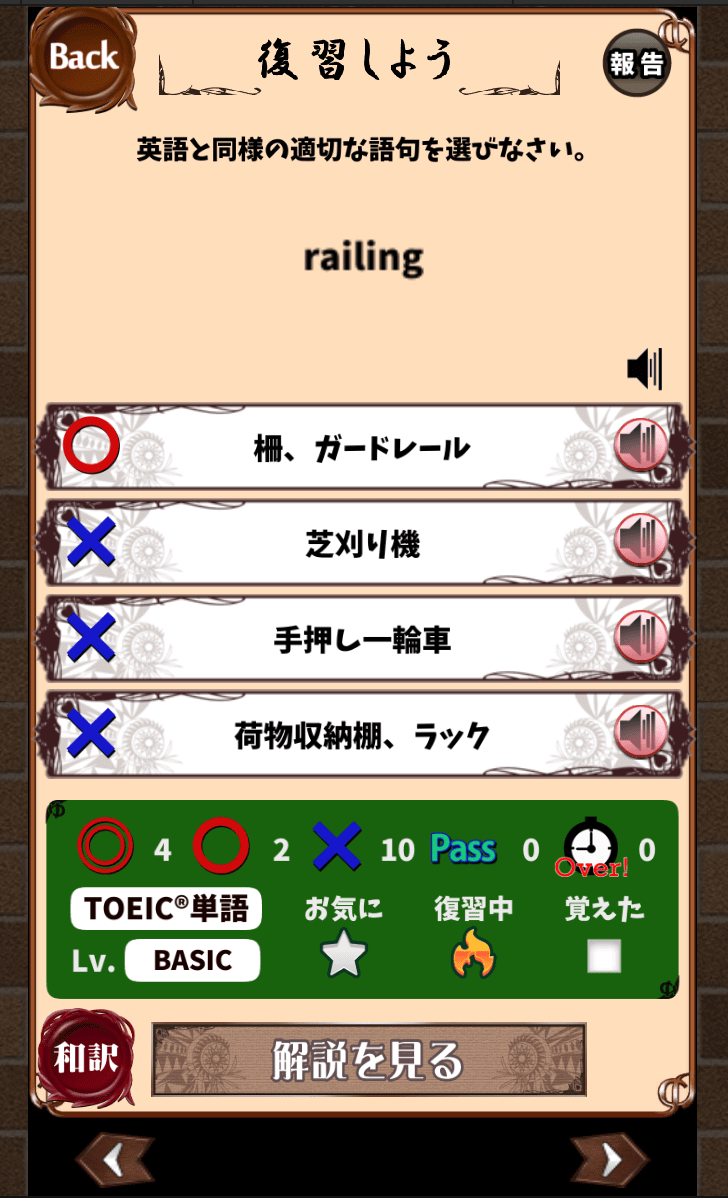The width and height of the screenshot is (728, 1198).
Task: Select the answer 柵、ガードレール
Action: click(362, 448)
